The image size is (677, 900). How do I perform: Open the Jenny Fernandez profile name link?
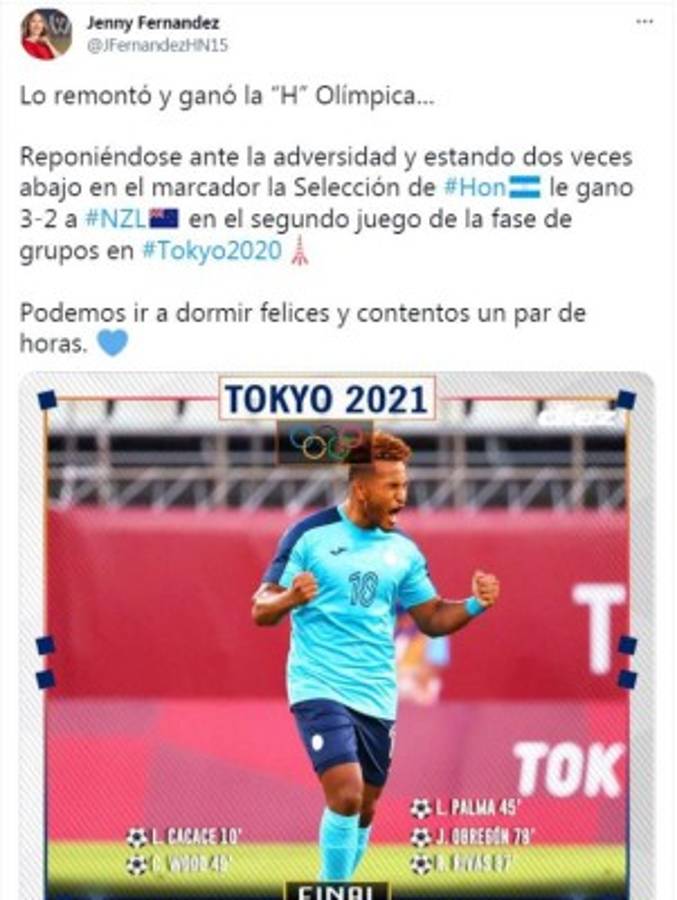pyautogui.click(x=153, y=22)
